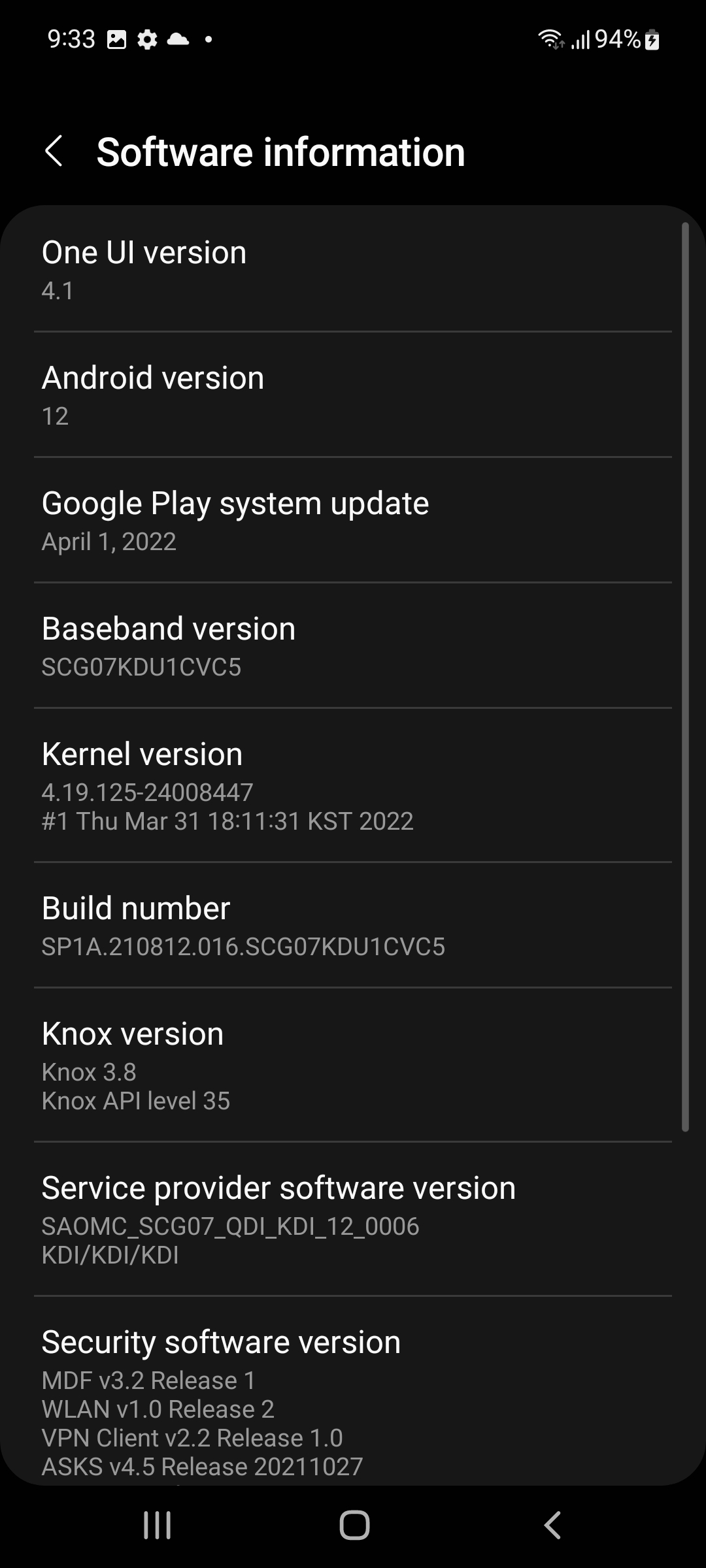Open Google Play system update

coord(353,520)
